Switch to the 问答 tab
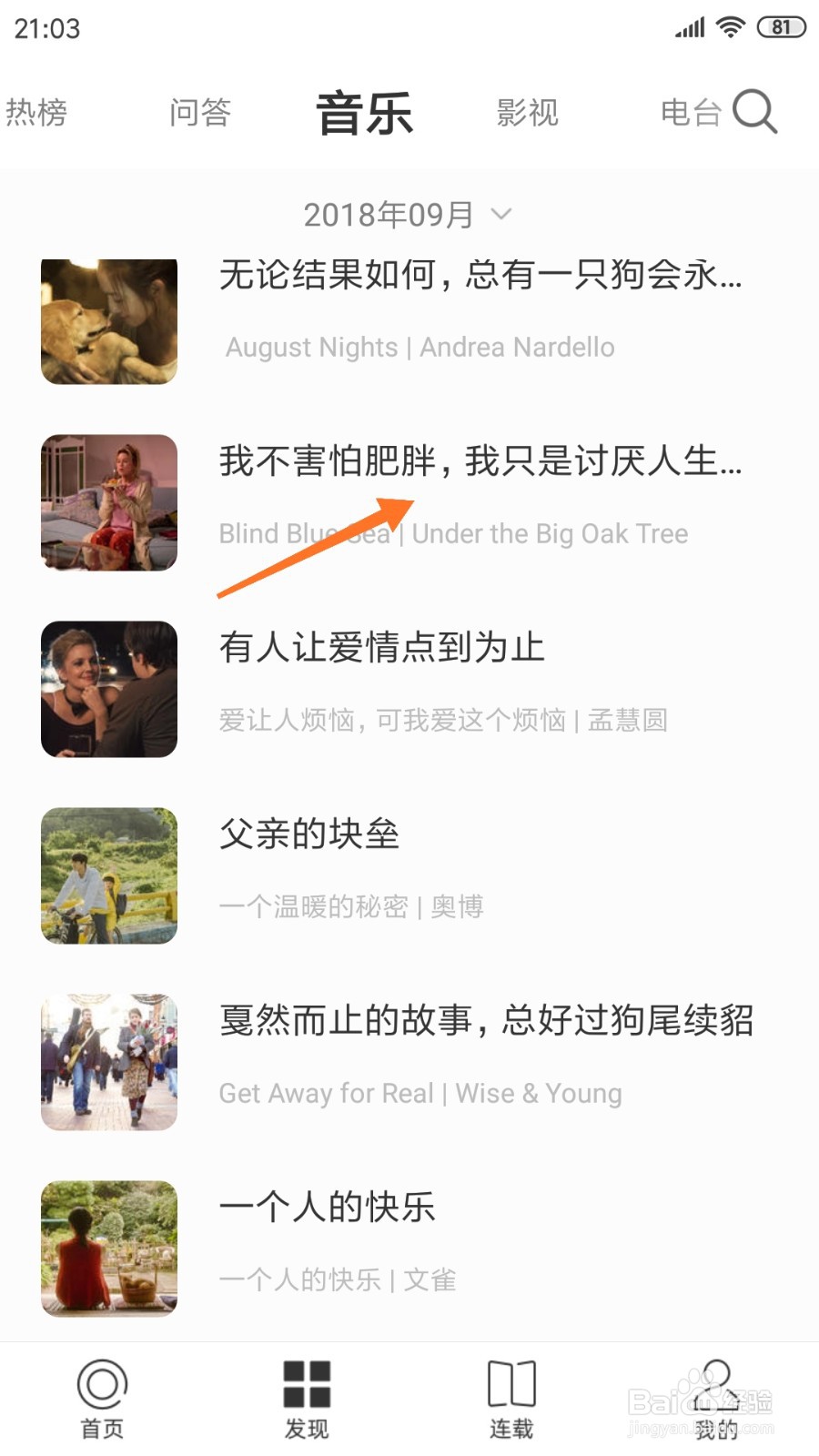Screen dimensions: 819x1456 200,113
